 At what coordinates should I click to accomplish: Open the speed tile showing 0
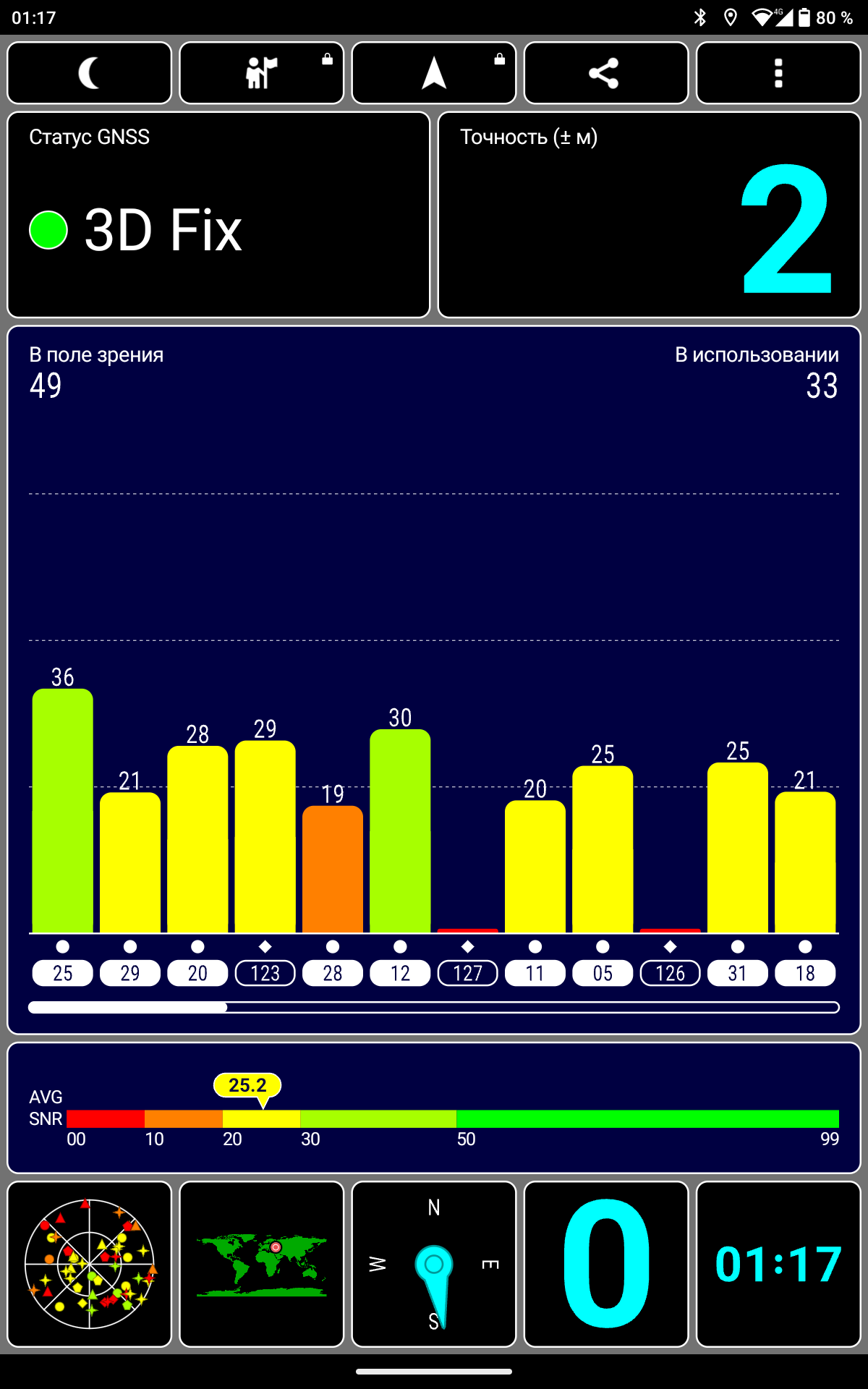point(606,1264)
